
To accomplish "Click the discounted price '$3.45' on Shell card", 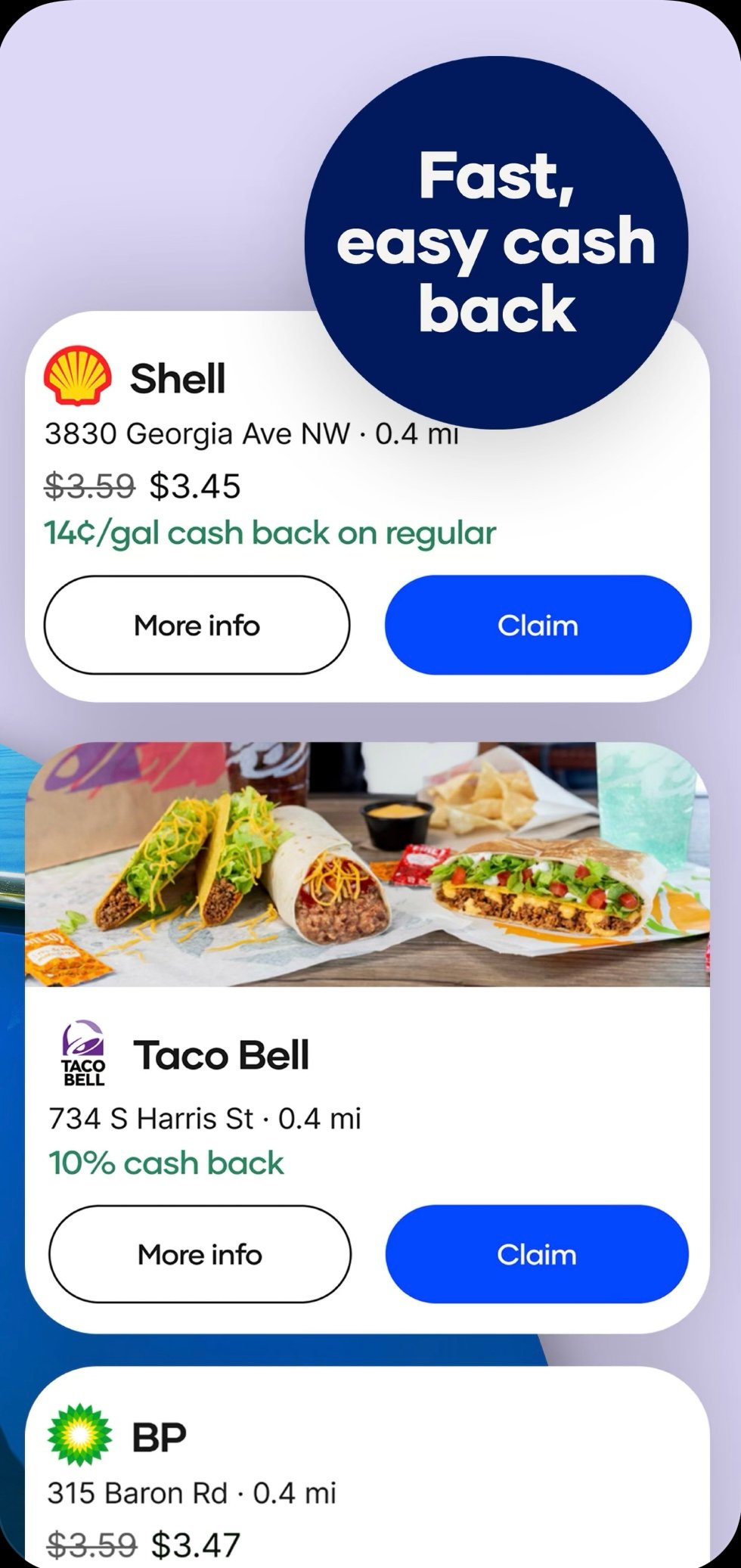I will click(x=197, y=487).
